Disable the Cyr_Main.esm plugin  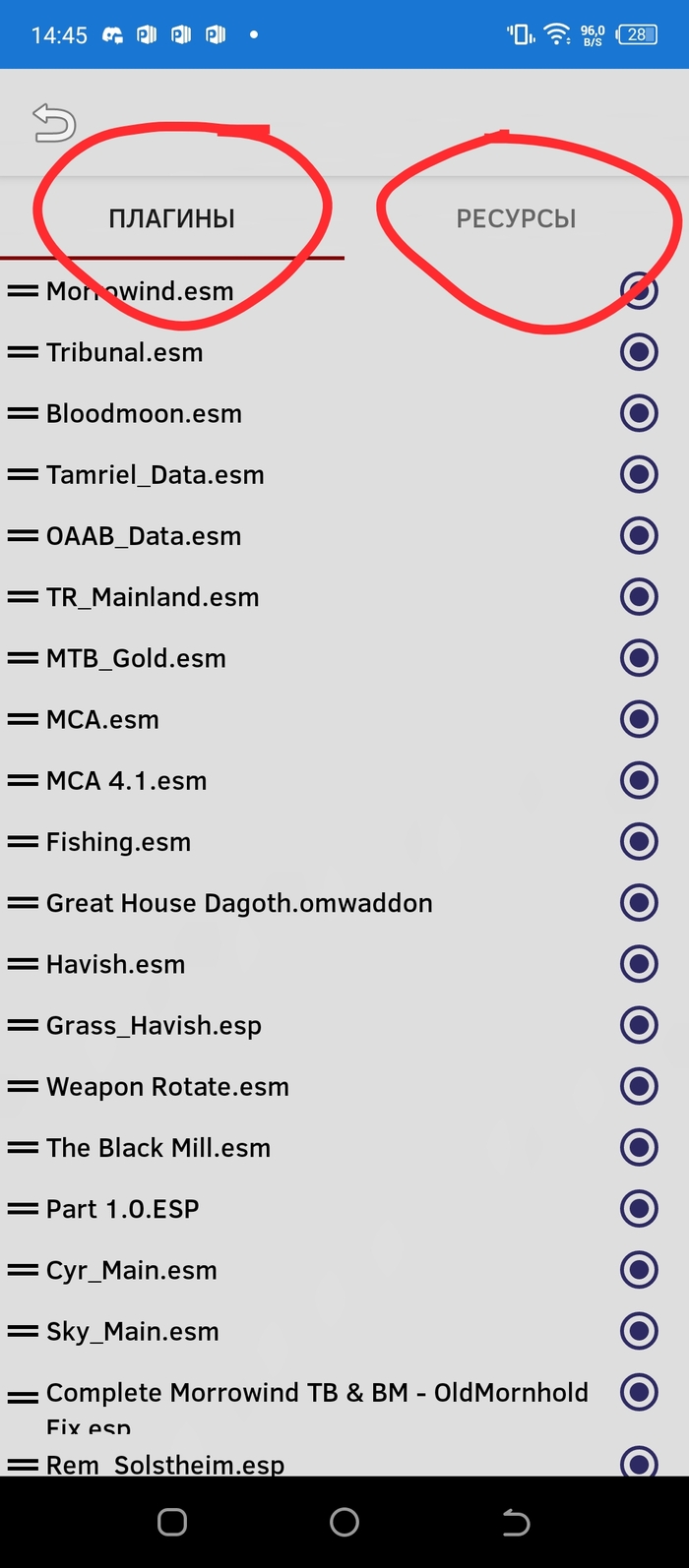639,1269
